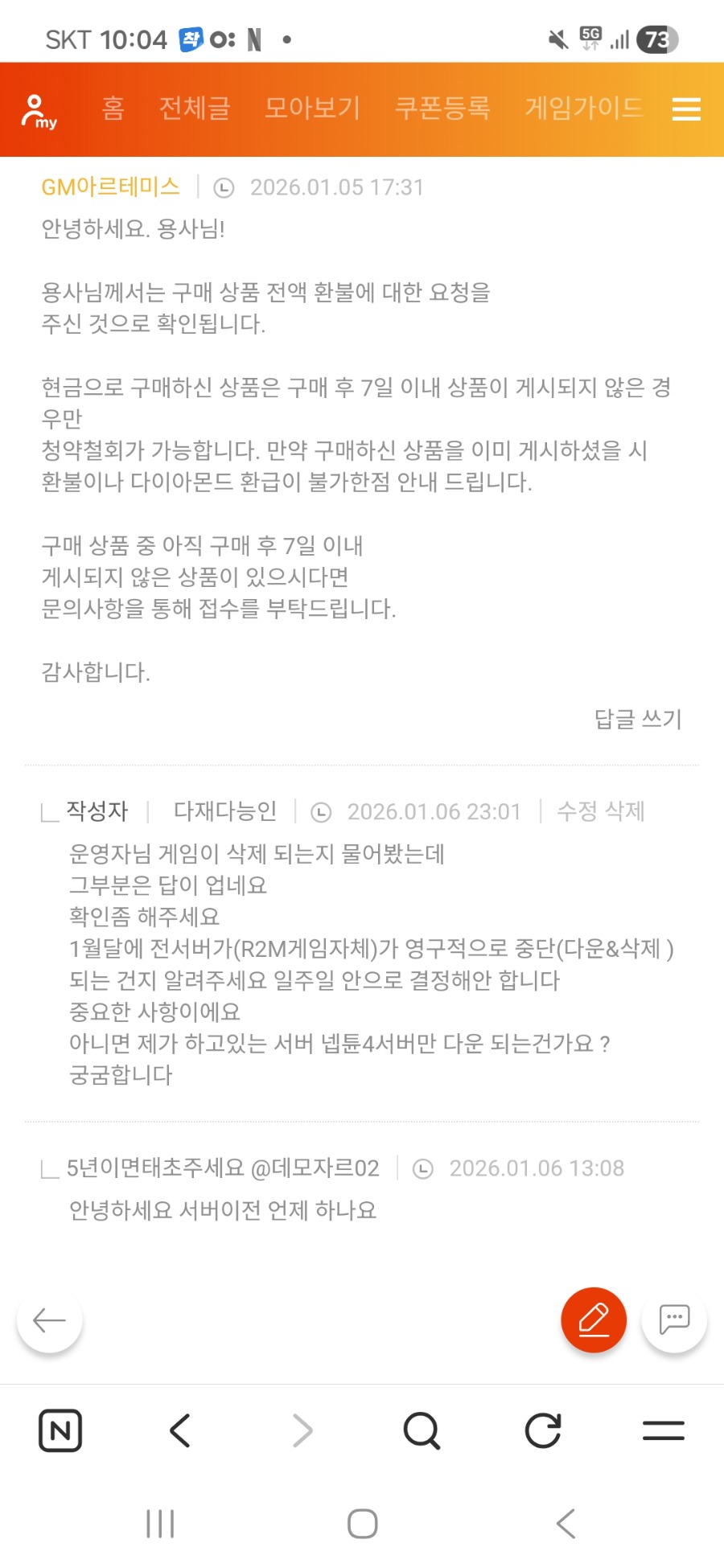Screen dimensions: 724x1568
Task: Open the hamburger menu in header
Action: (x=686, y=109)
